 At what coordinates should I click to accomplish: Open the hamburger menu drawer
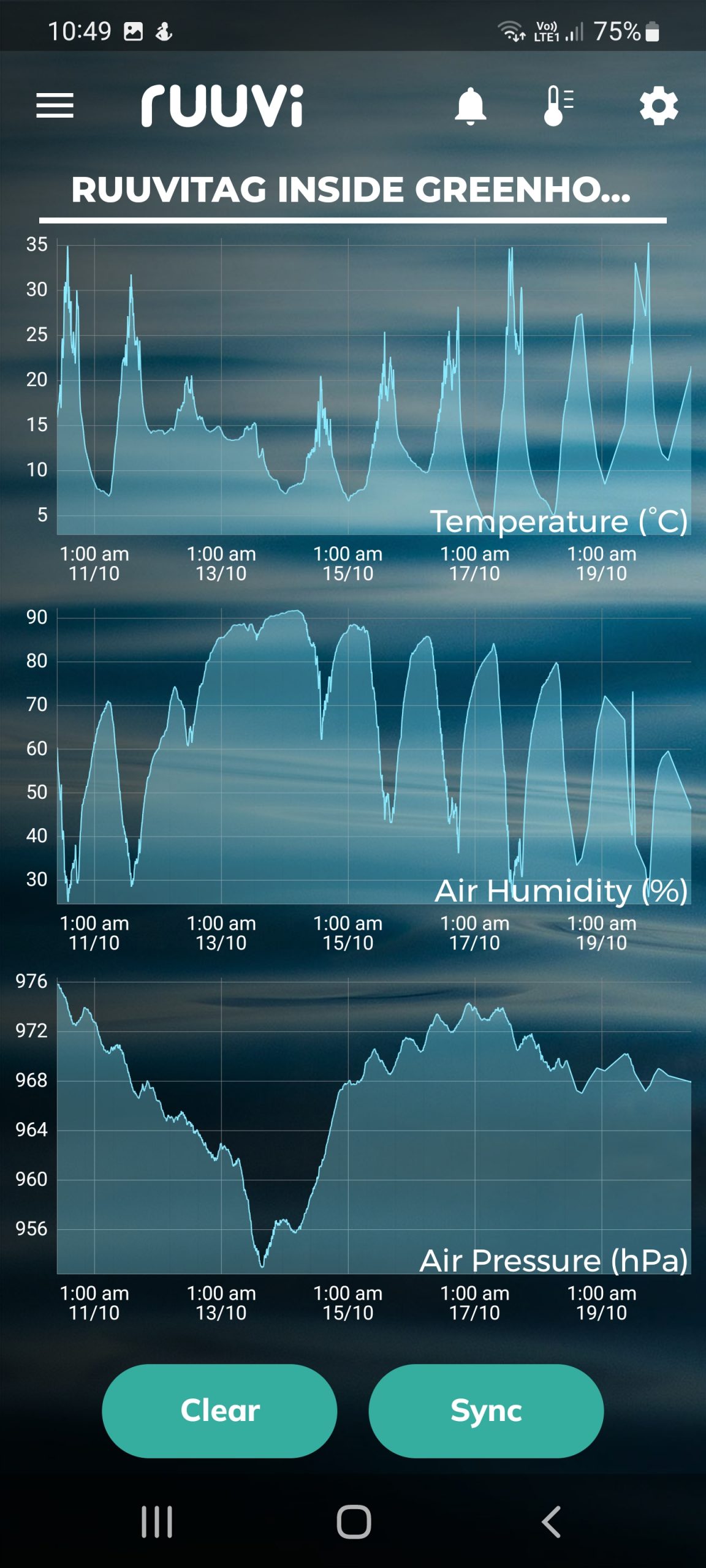55,105
